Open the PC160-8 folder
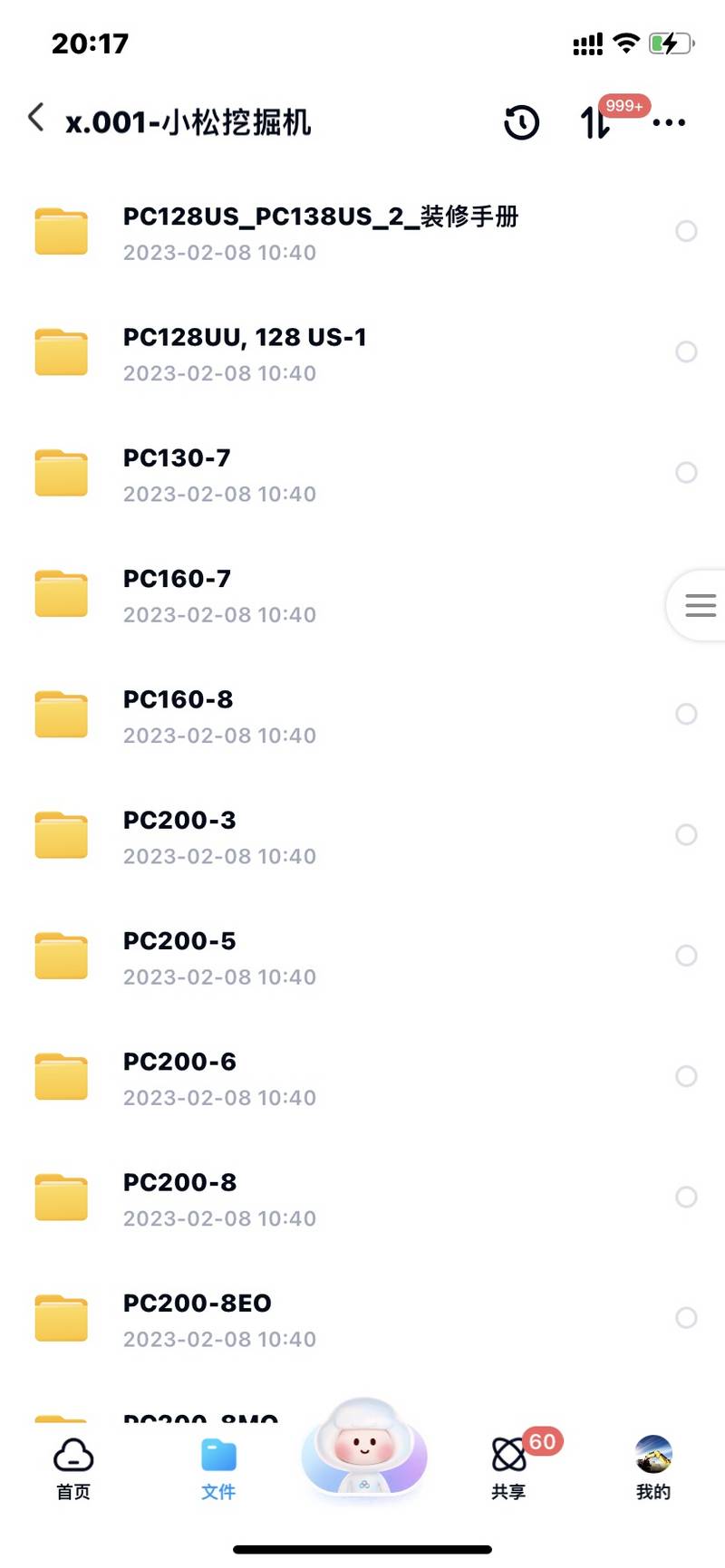The width and height of the screenshot is (725, 1568). (x=362, y=715)
